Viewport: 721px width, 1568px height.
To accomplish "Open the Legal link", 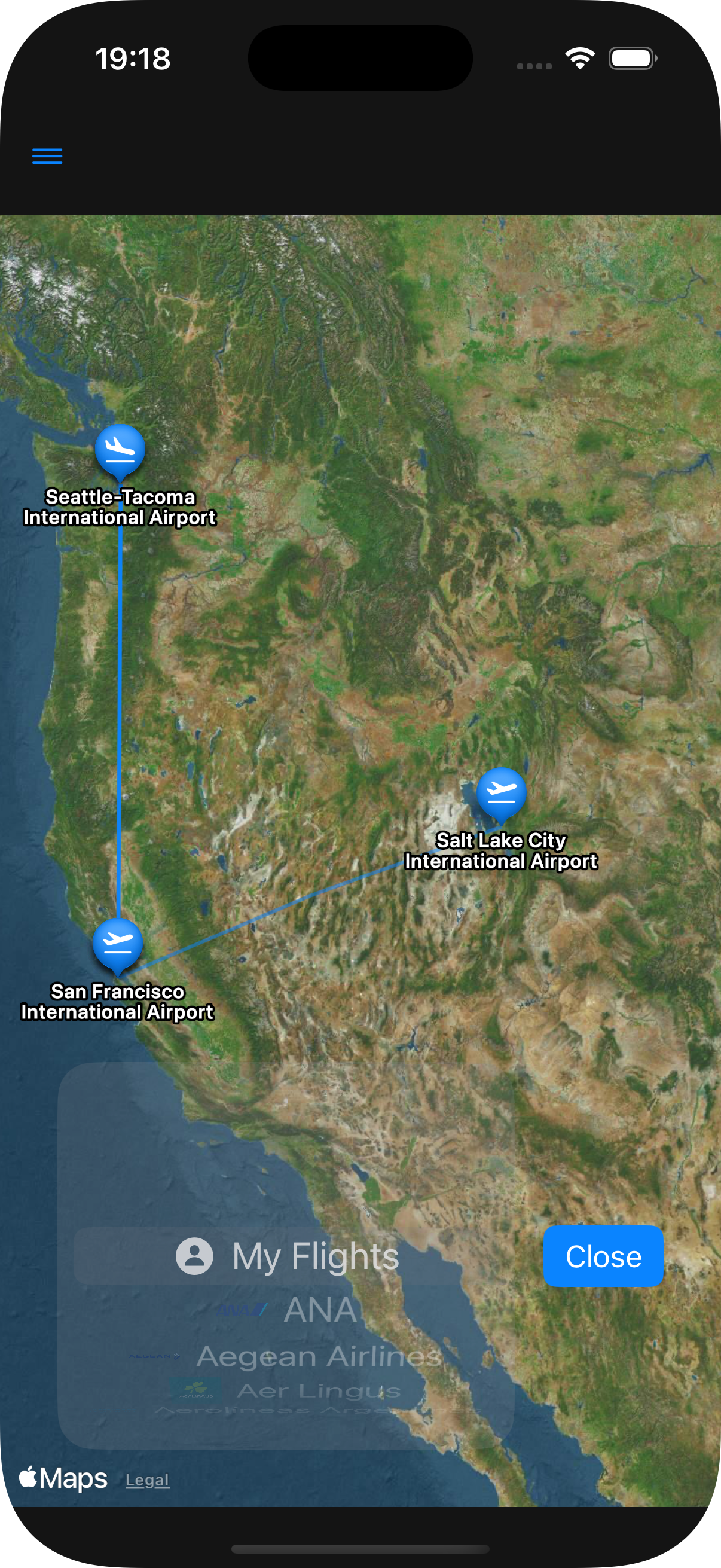I will pyautogui.click(x=147, y=1479).
